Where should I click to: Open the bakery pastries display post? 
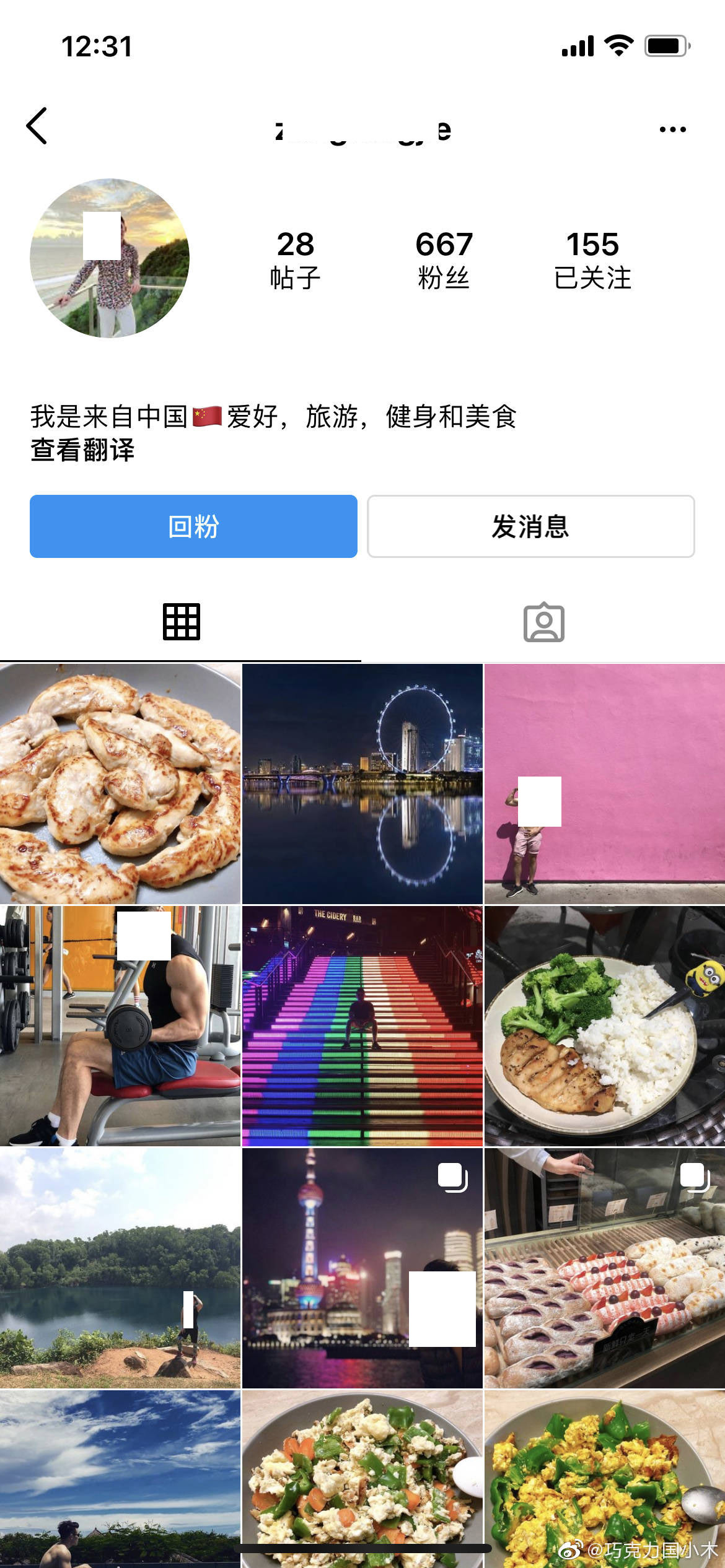coord(604,1268)
